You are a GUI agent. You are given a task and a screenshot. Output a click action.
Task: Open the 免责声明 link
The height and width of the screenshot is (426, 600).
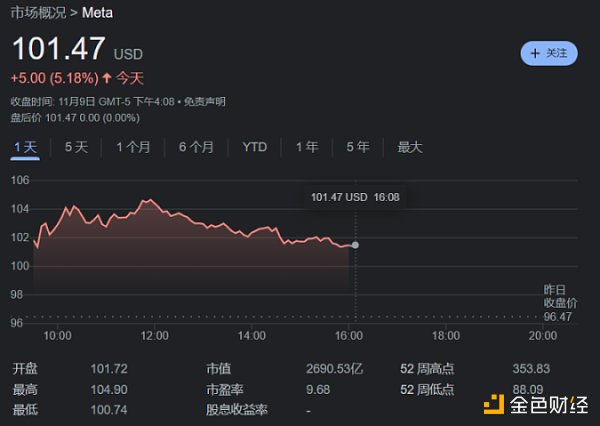point(206,101)
